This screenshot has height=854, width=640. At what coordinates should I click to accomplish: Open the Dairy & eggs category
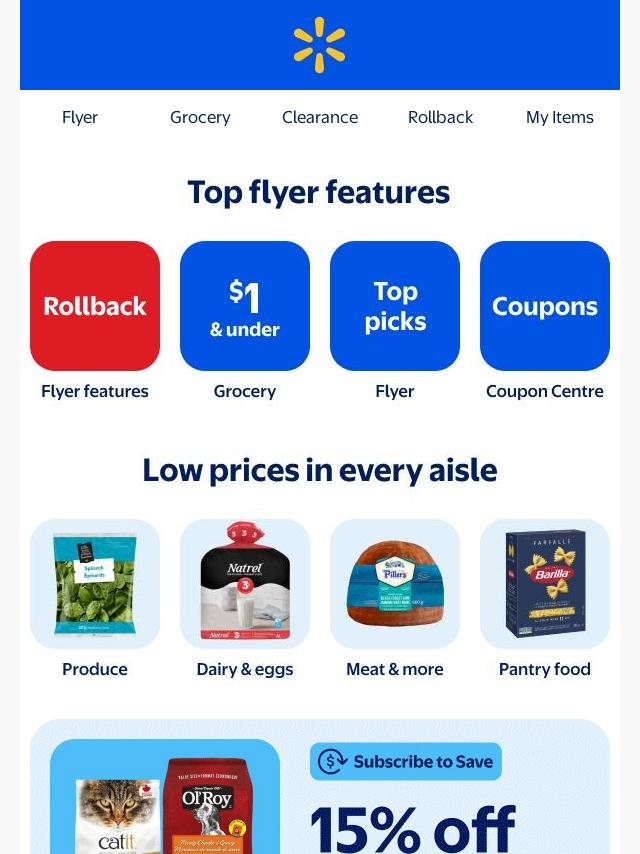coord(245,584)
